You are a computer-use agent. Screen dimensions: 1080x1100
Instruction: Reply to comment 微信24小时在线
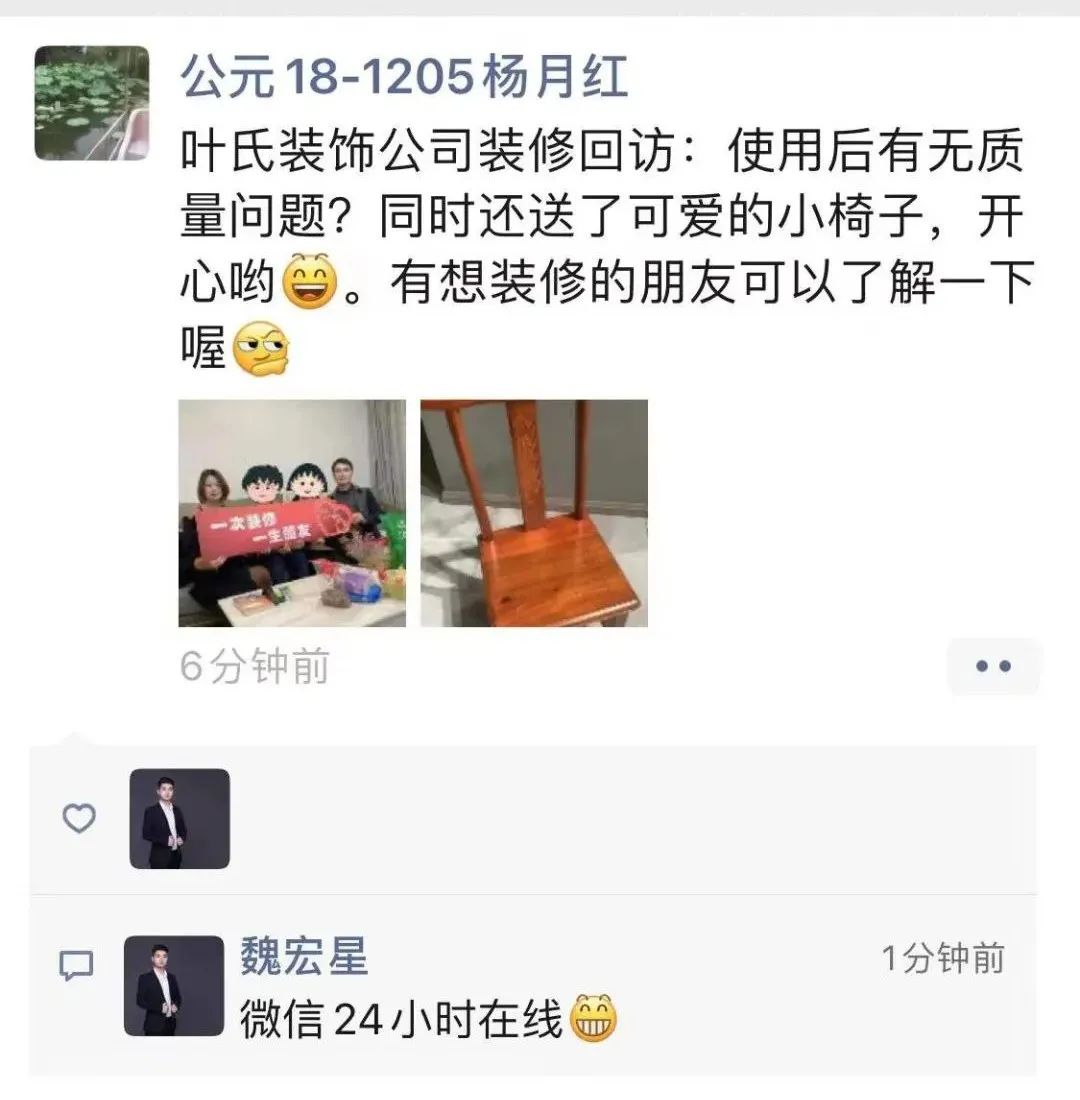click(x=400, y=1020)
